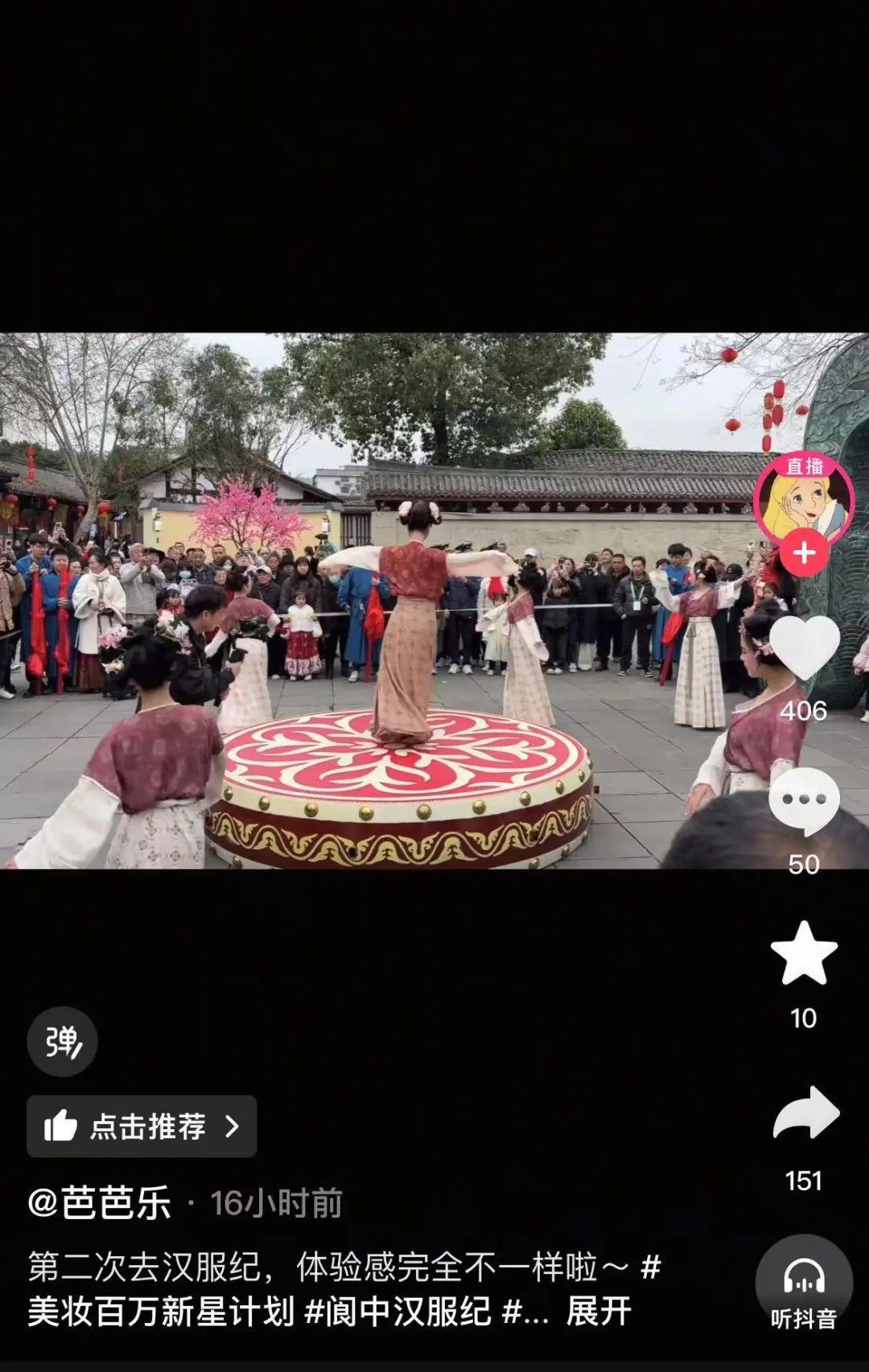Image resolution: width=869 pixels, height=1372 pixels.
Task: Follow the creator with the plus button
Action: [x=804, y=553]
